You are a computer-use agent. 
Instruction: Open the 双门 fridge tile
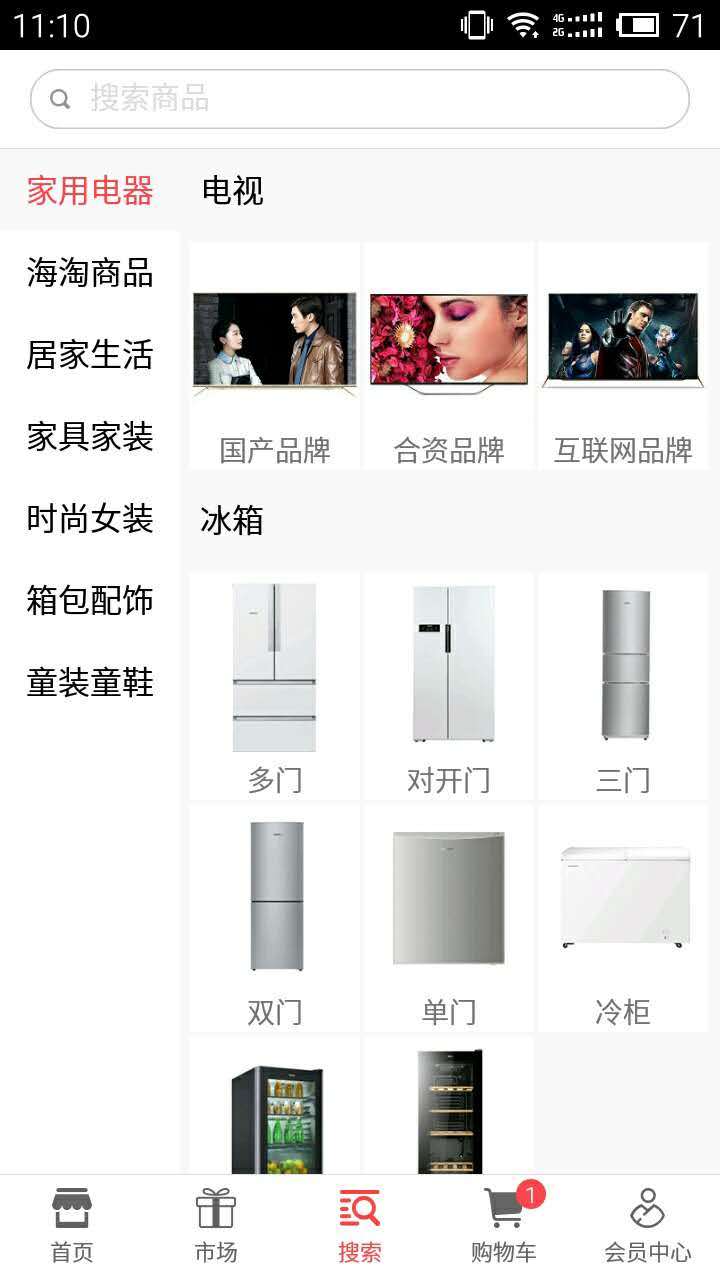pyautogui.click(x=275, y=918)
